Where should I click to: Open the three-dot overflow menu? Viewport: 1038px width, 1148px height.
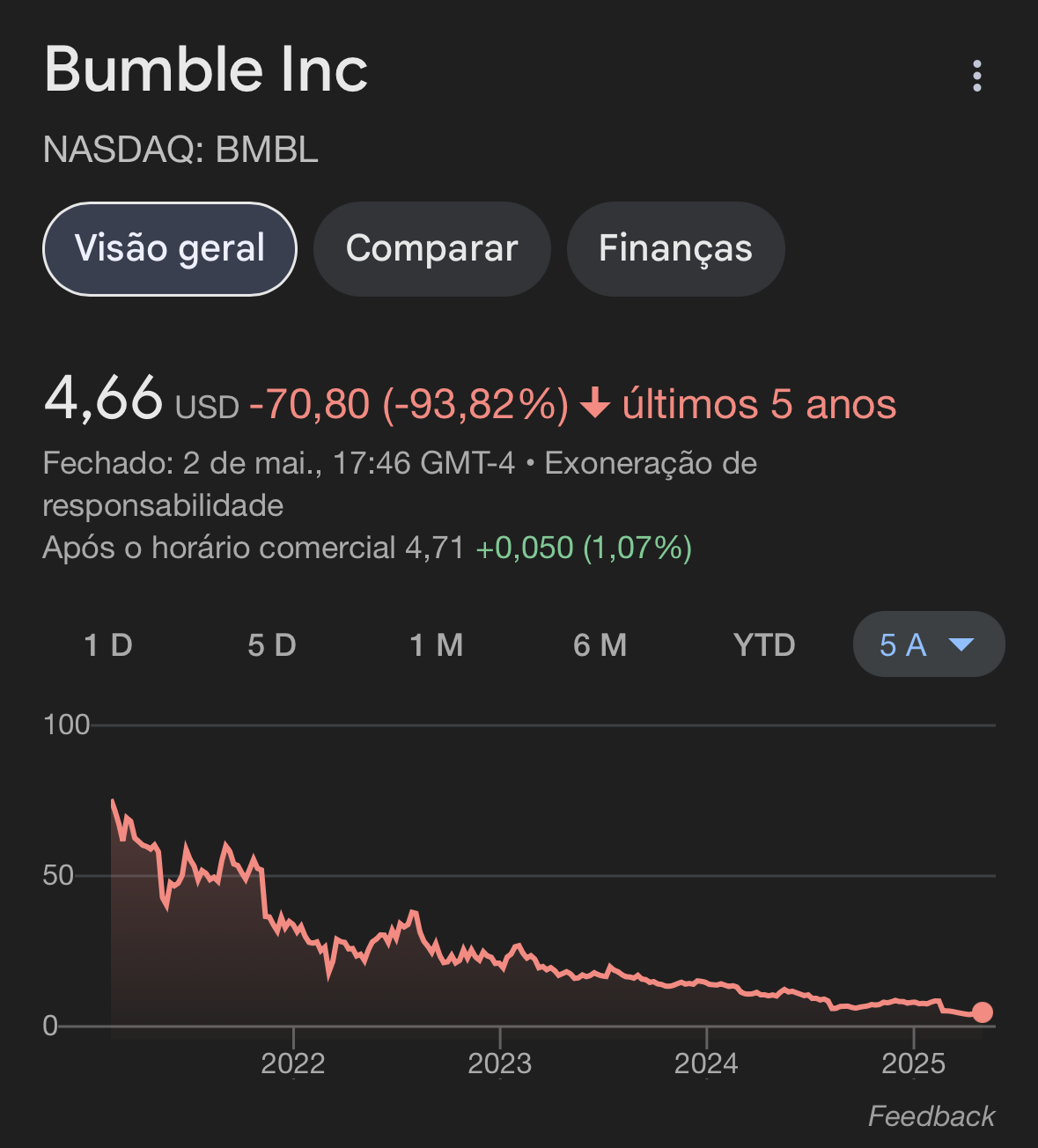click(x=976, y=77)
